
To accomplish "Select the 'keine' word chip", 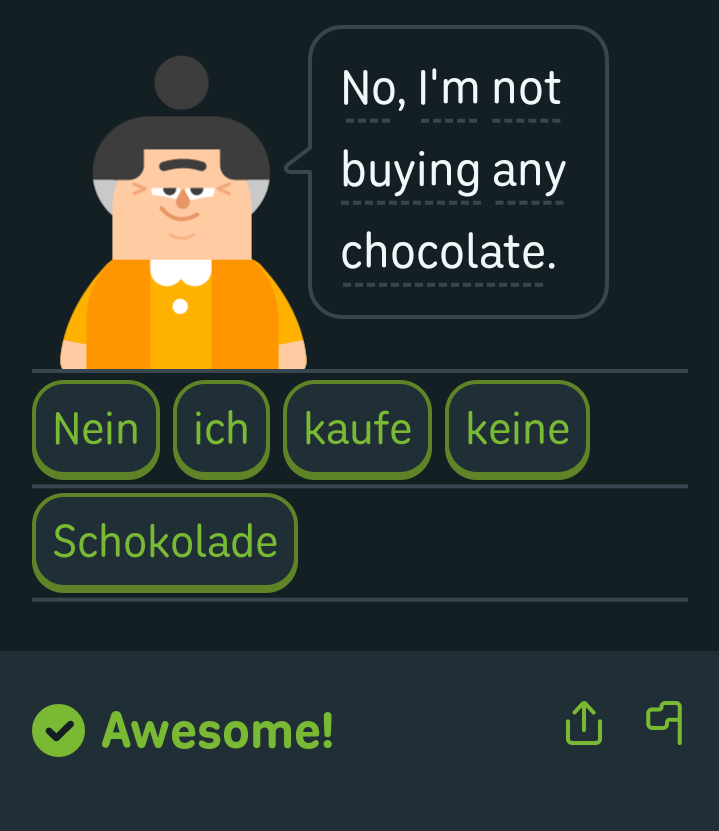I will 517,429.
